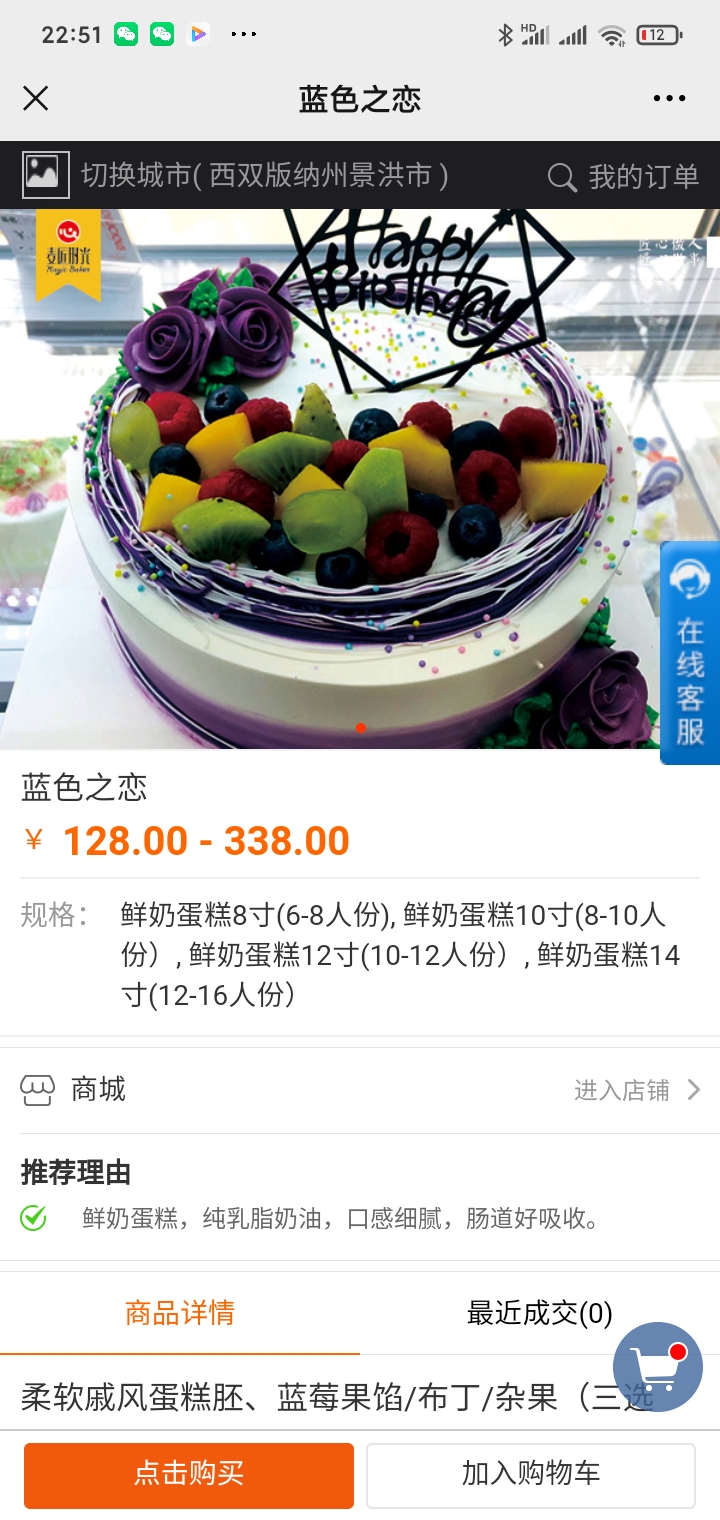The image size is (720, 1520).
Task: Switch to the 商品详情 tab
Action: point(180,1313)
